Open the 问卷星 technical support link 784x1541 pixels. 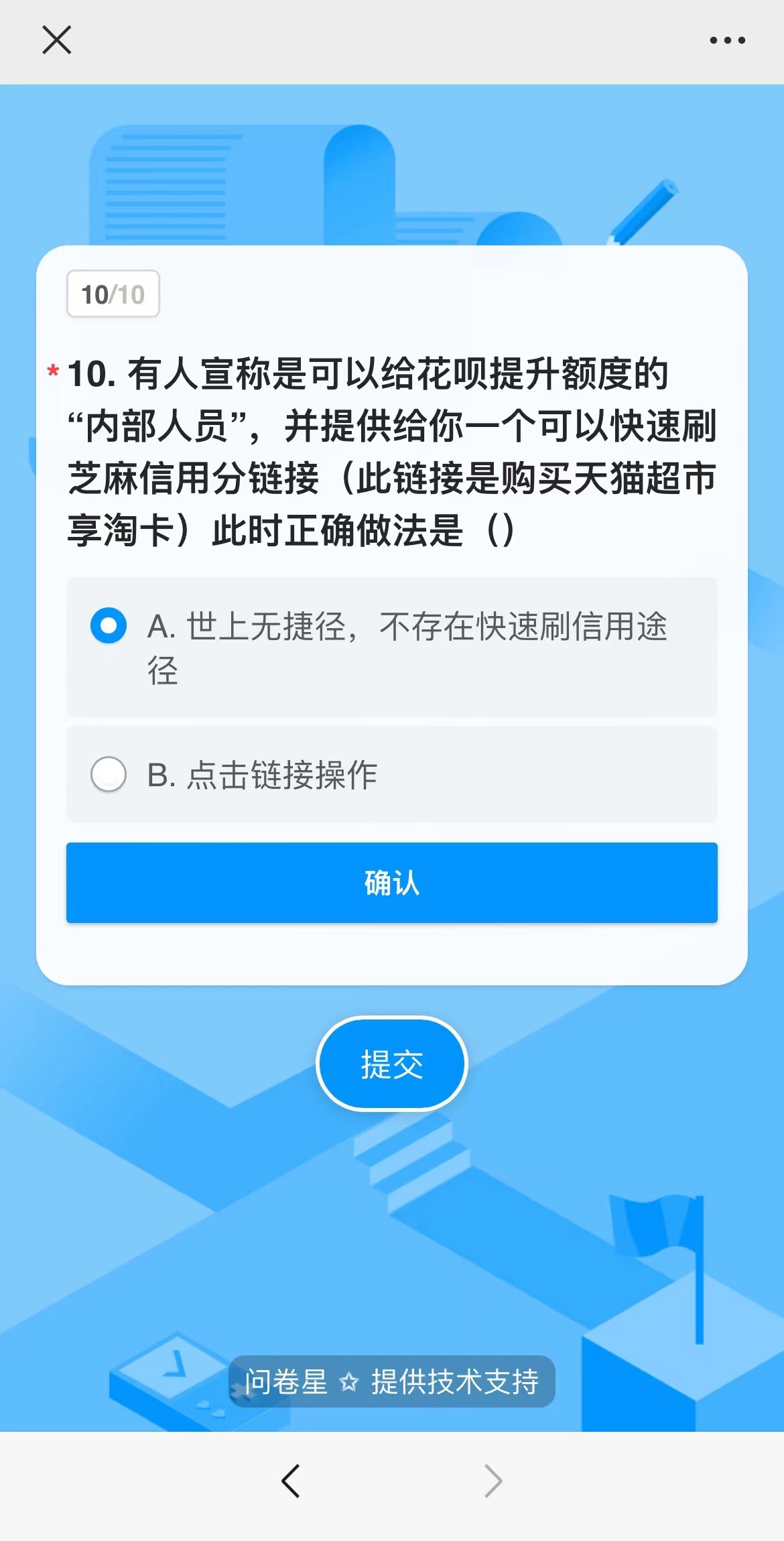pos(391,1381)
